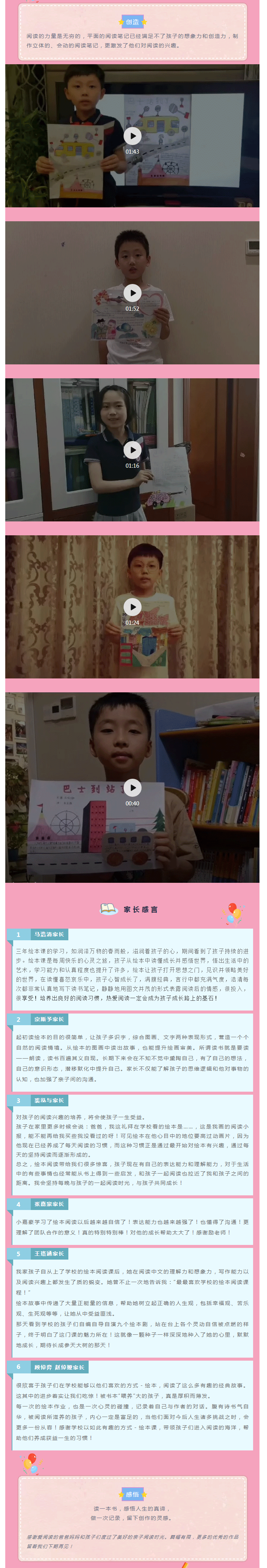267x1568 pixels.
Task: Start the 00:40 video clip
Action: coord(132,787)
